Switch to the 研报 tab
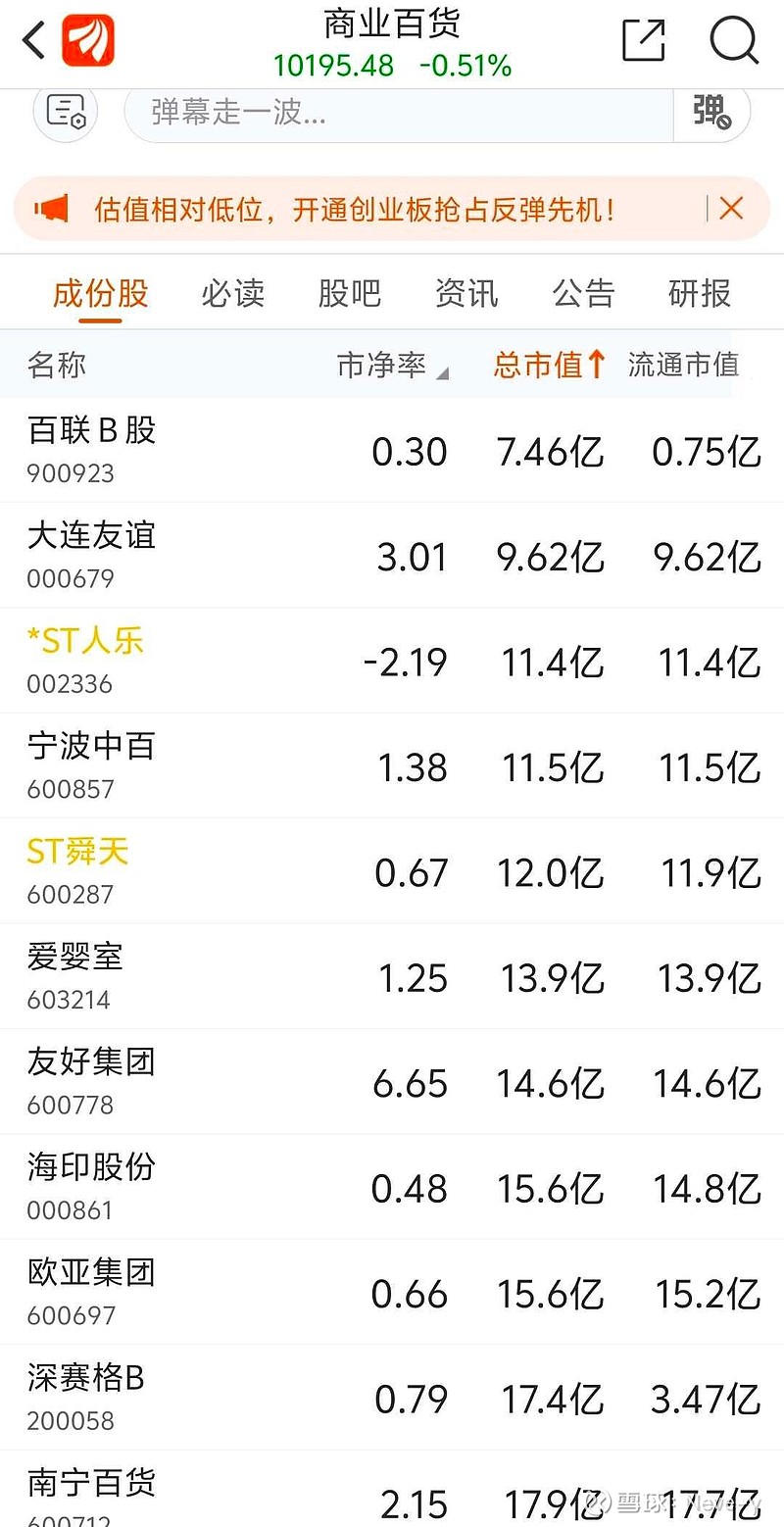This screenshot has width=784, height=1527. [x=700, y=293]
